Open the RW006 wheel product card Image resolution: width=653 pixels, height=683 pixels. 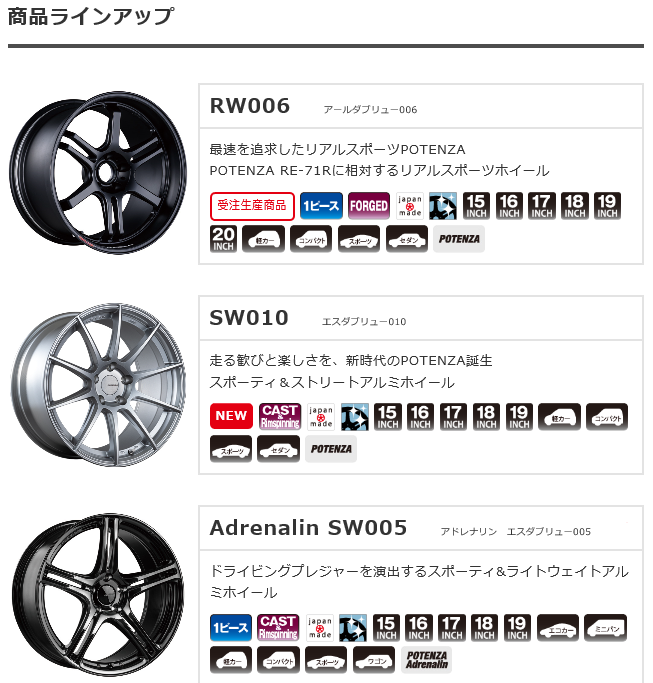point(250,106)
